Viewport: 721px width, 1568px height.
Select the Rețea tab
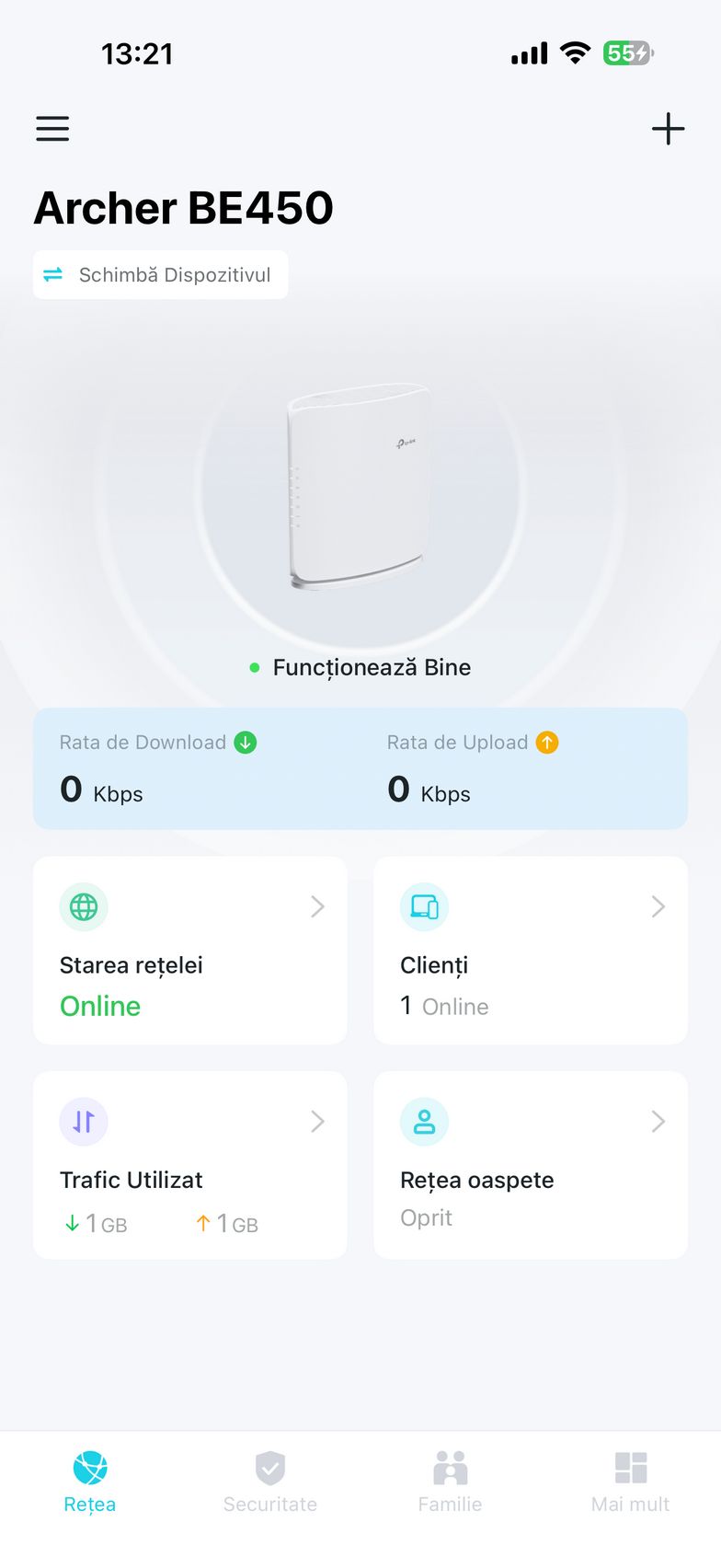(x=90, y=1482)
